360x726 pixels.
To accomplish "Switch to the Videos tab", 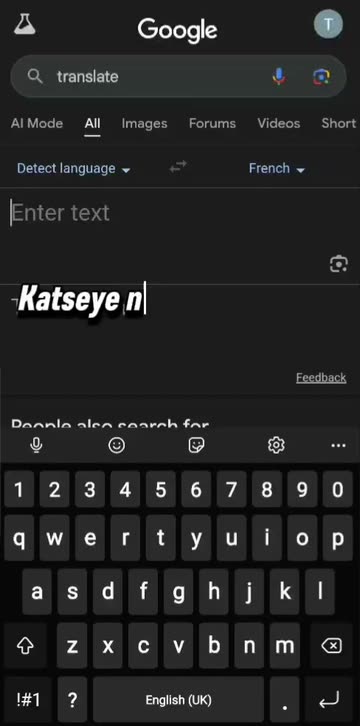I will click(x=279, y=123).
